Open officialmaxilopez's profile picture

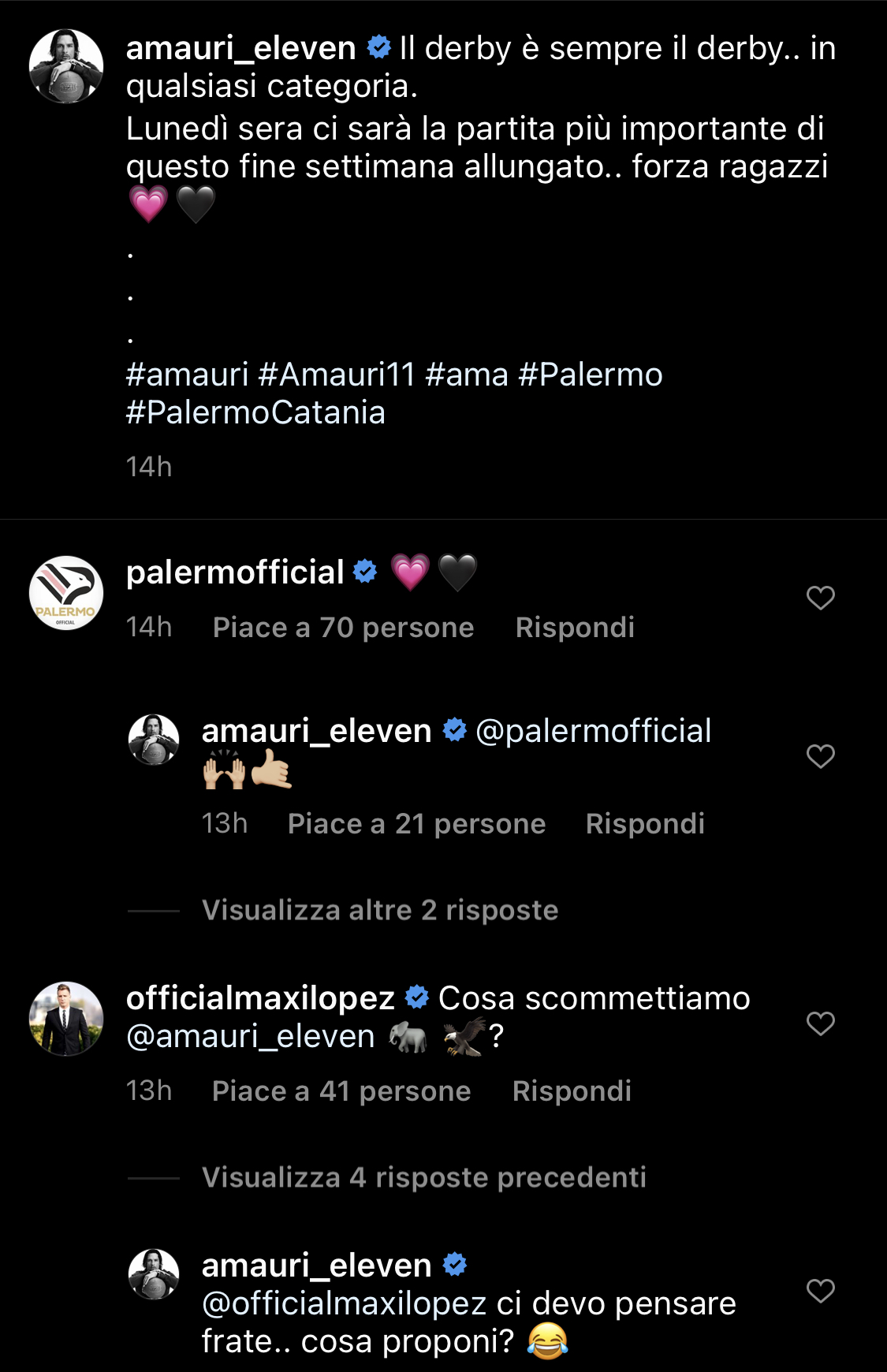tap(66, 1019)
